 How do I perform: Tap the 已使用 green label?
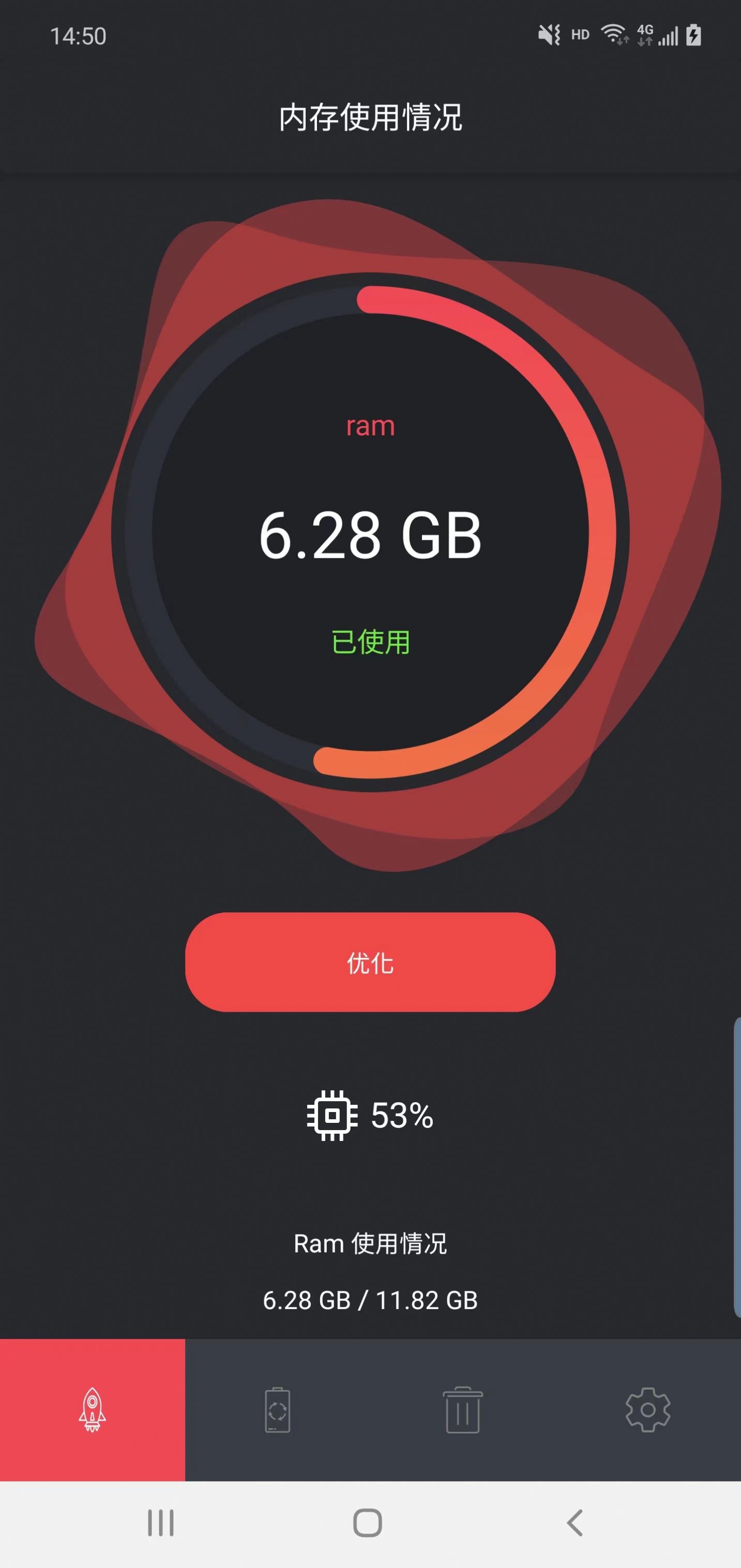tap(370, 641)
